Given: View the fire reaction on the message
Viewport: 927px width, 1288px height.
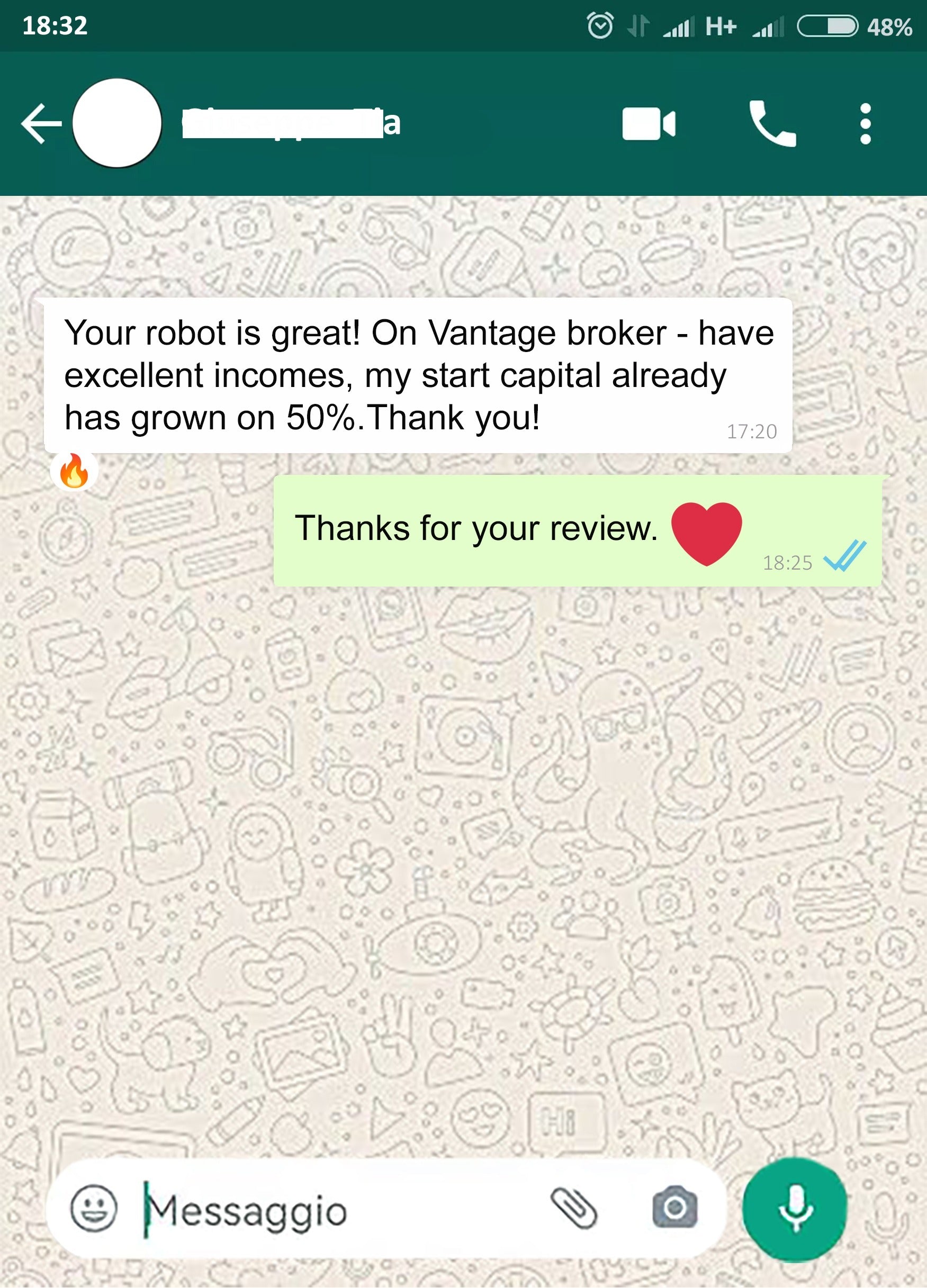Looking at the screenshot, I should pyautogui.click(x=74, y=471).
